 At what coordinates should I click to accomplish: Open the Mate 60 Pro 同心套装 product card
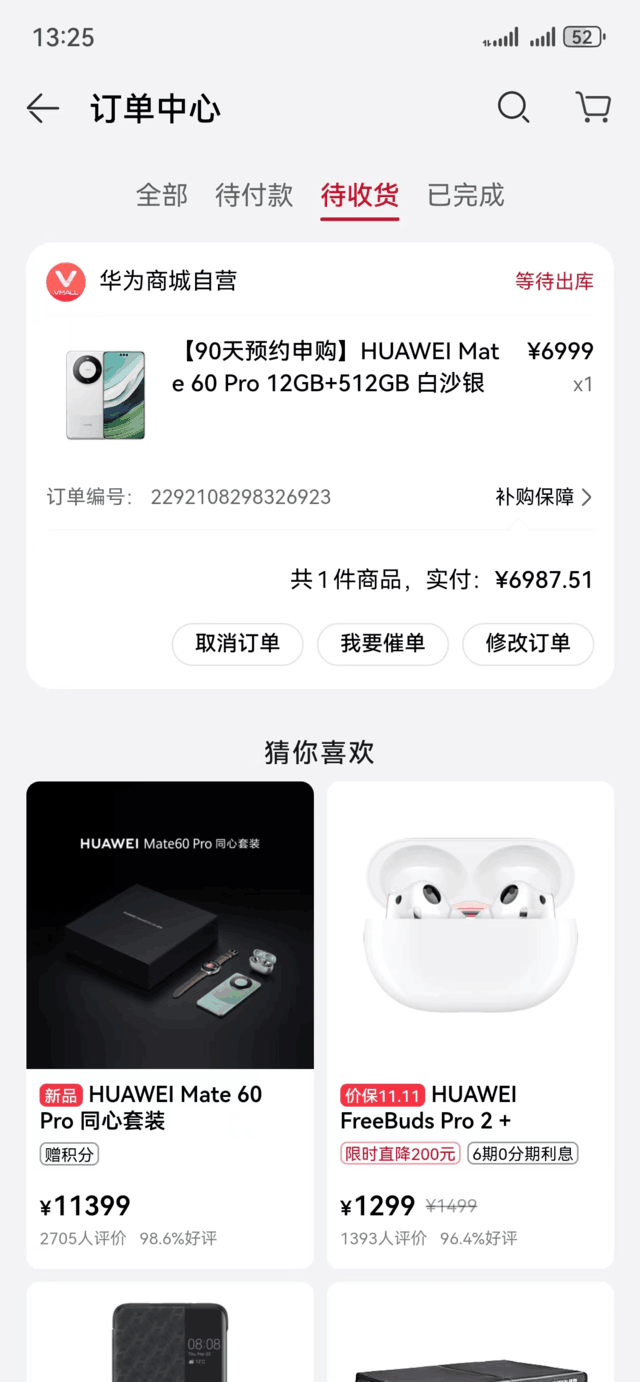coord(170,1024)
